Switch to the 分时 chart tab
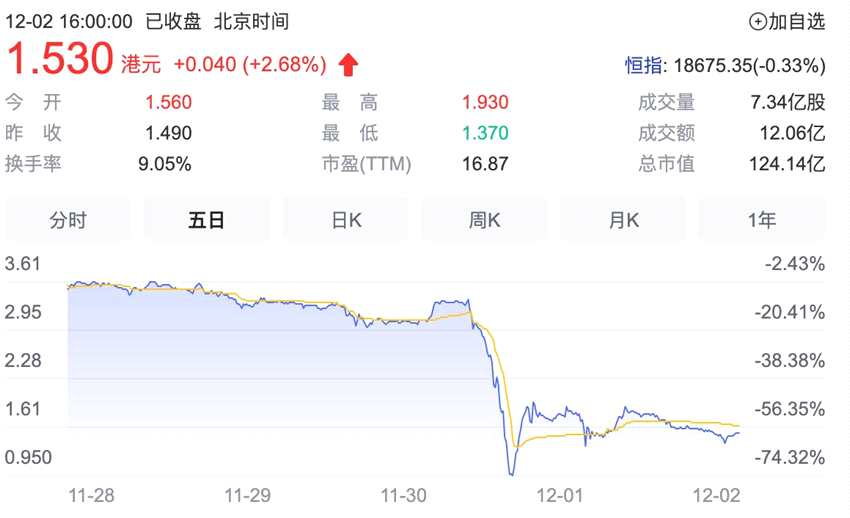Viewport: 850px width, 518px height. pyautogui.click(x=68, y=221)
